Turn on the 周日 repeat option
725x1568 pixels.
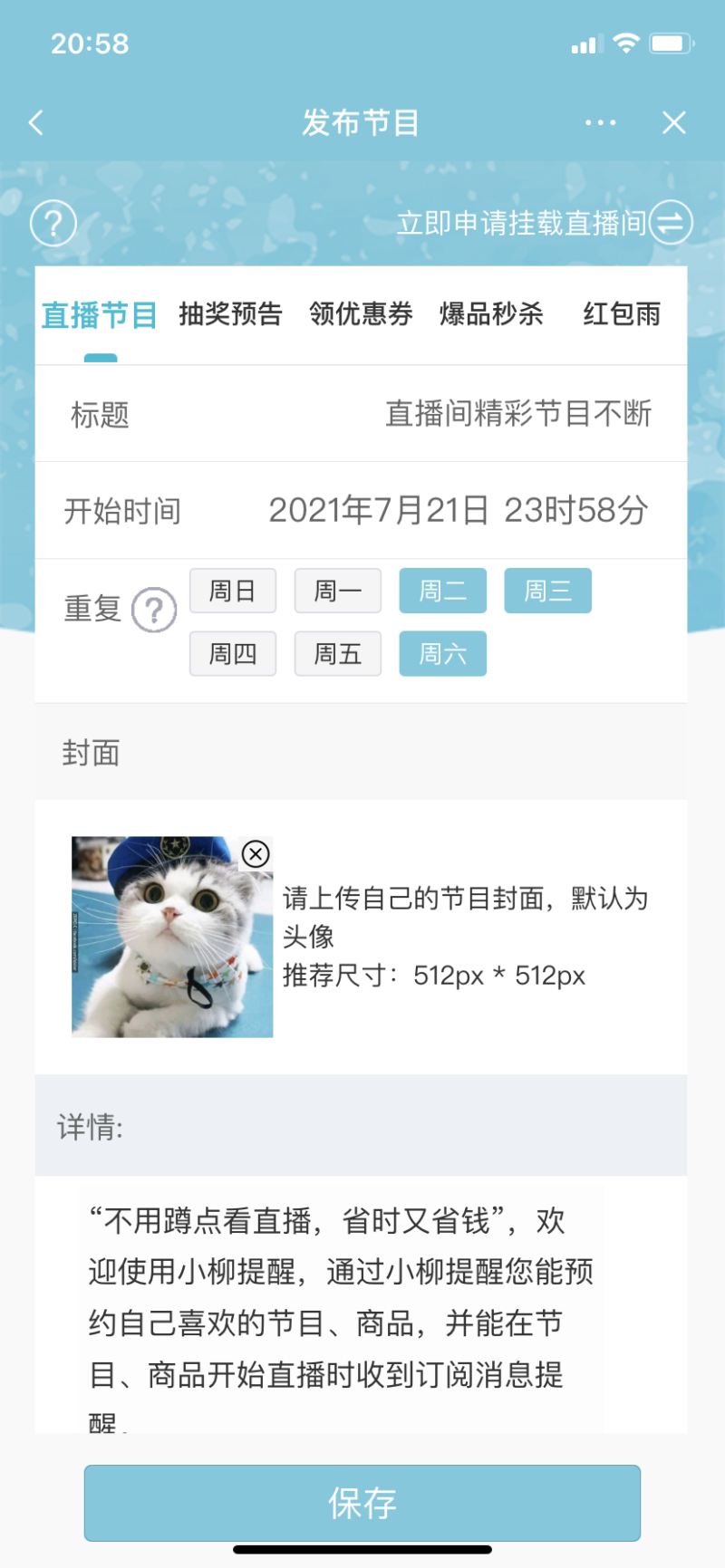tap(232, 591)
